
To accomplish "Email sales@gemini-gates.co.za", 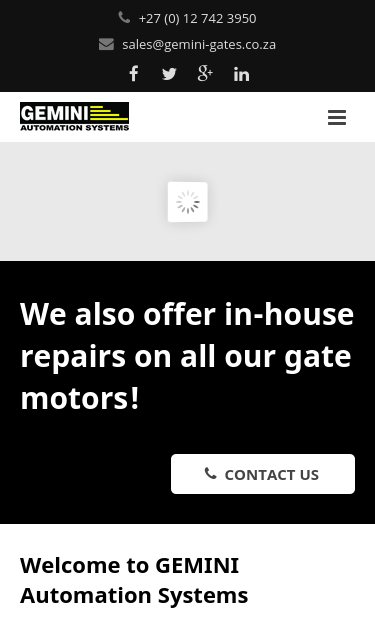I will pos(199,44).
